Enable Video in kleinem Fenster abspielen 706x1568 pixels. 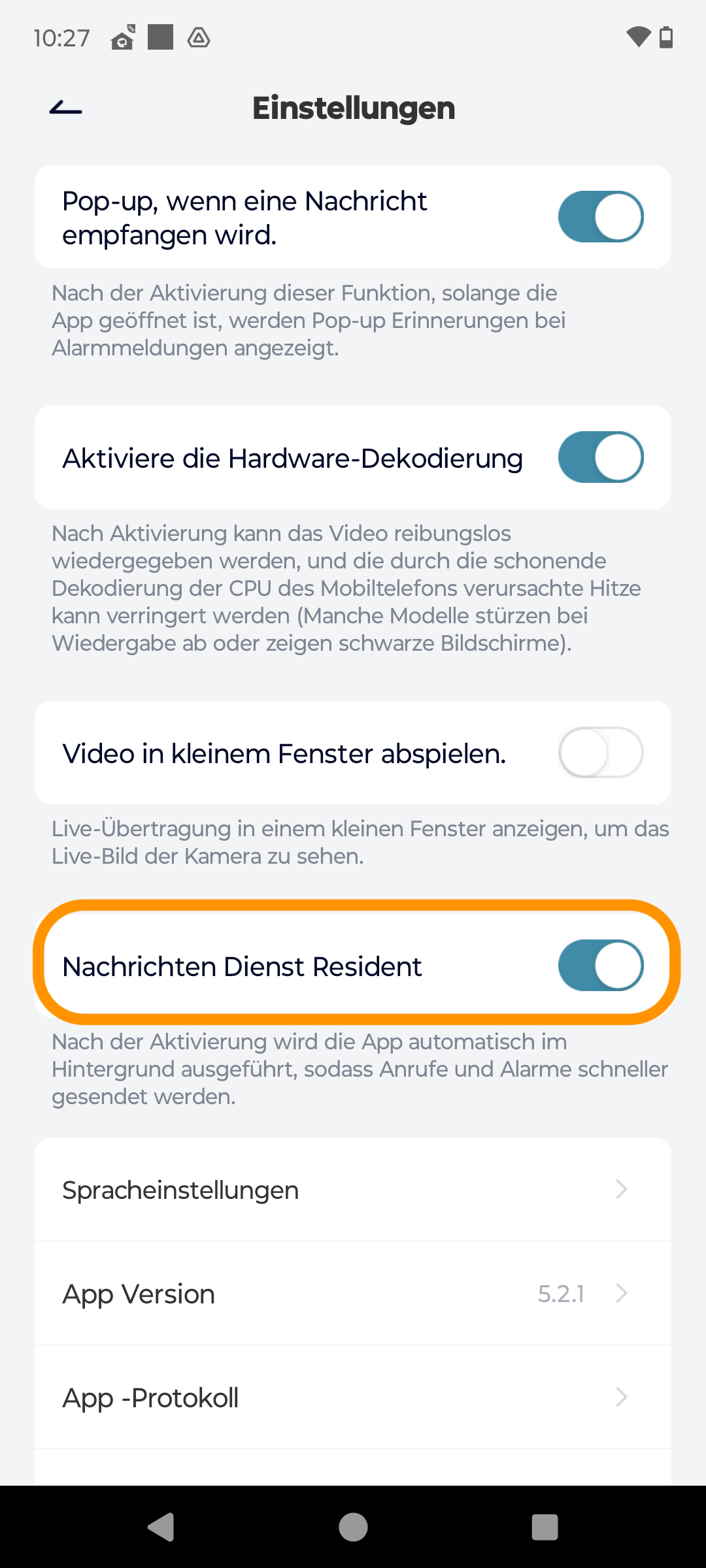600,753
